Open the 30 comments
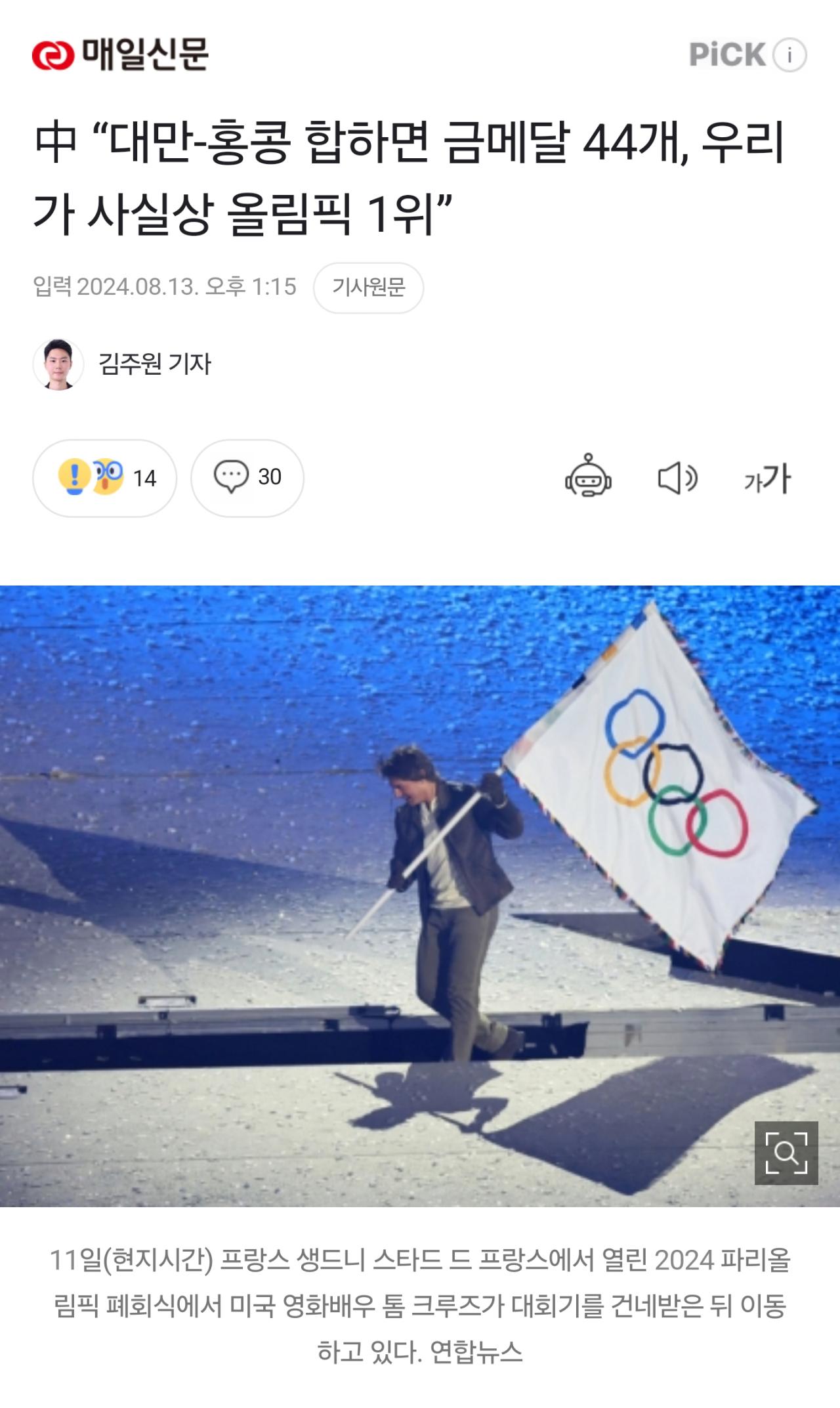The width and height of the screenshot is (840, 1408). pos(247,478)
